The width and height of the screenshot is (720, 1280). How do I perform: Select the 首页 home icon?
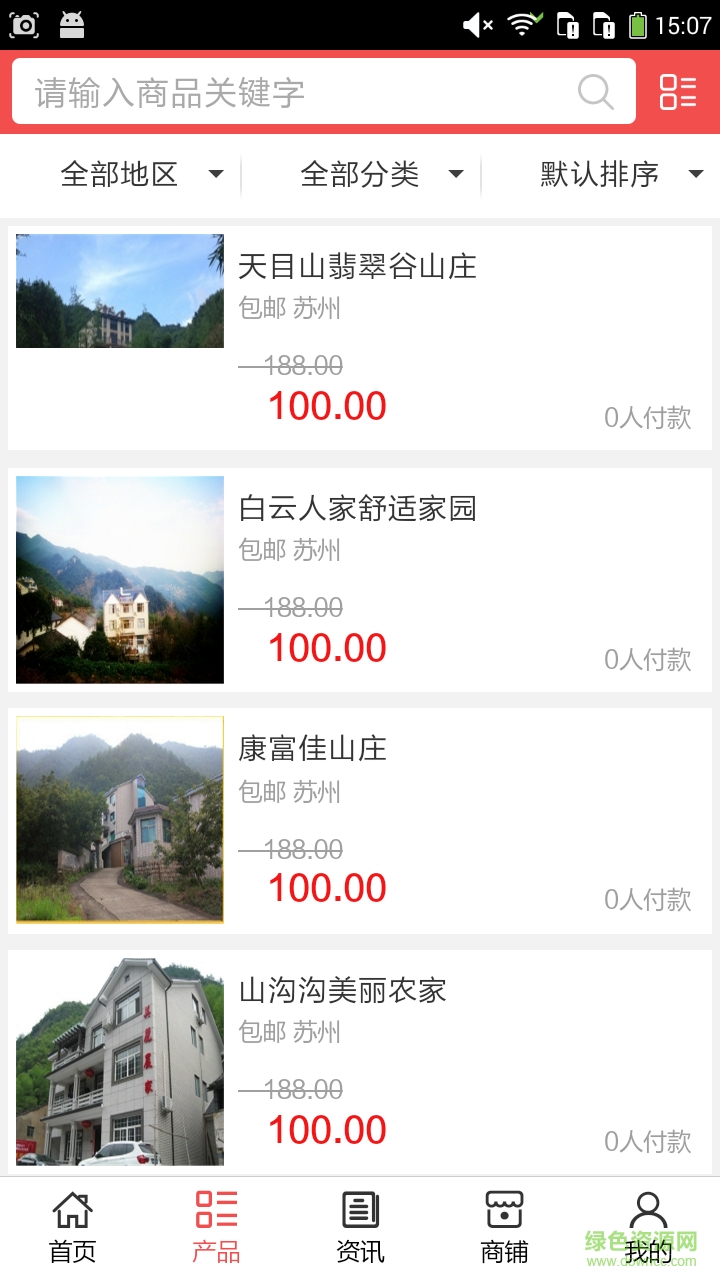(71, 1210)
